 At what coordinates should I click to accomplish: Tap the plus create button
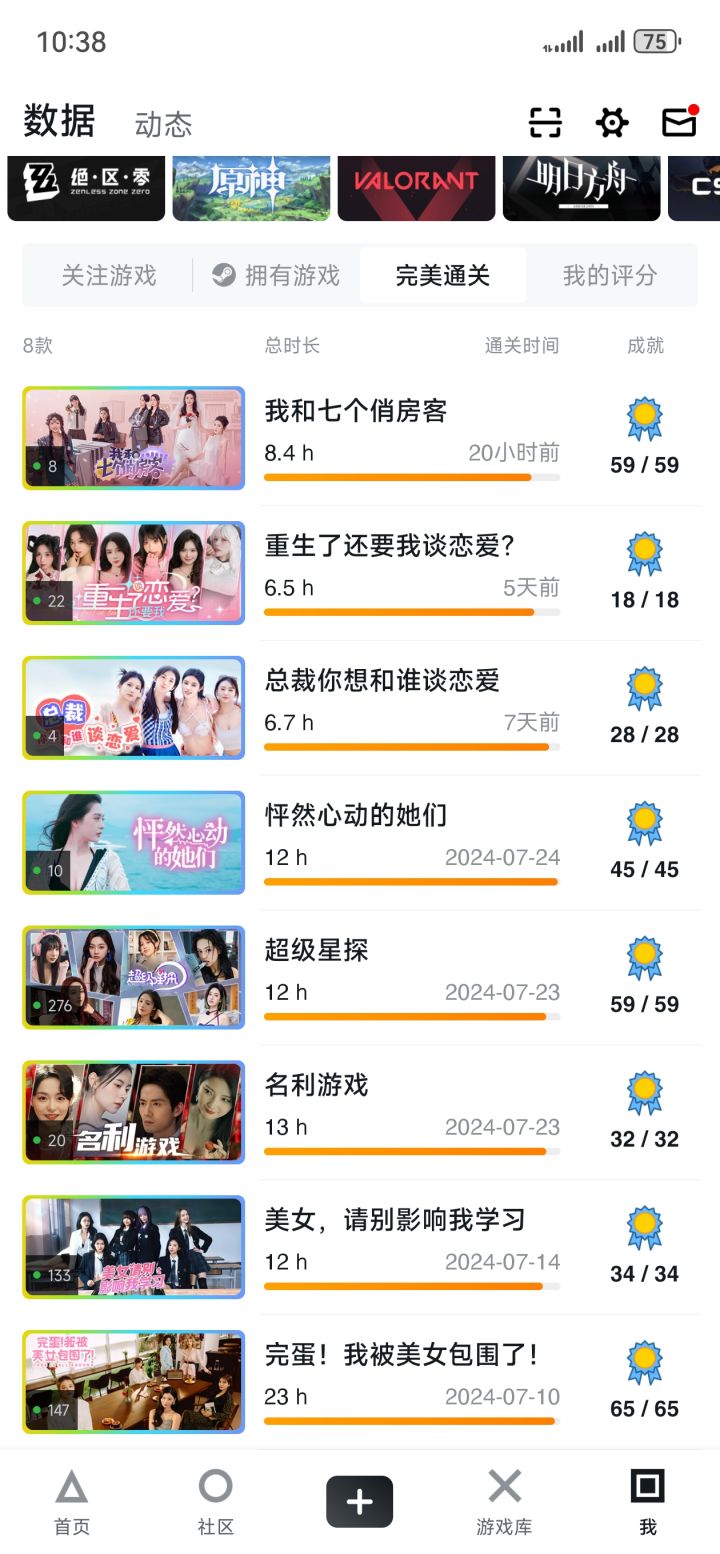[359, 1502]
